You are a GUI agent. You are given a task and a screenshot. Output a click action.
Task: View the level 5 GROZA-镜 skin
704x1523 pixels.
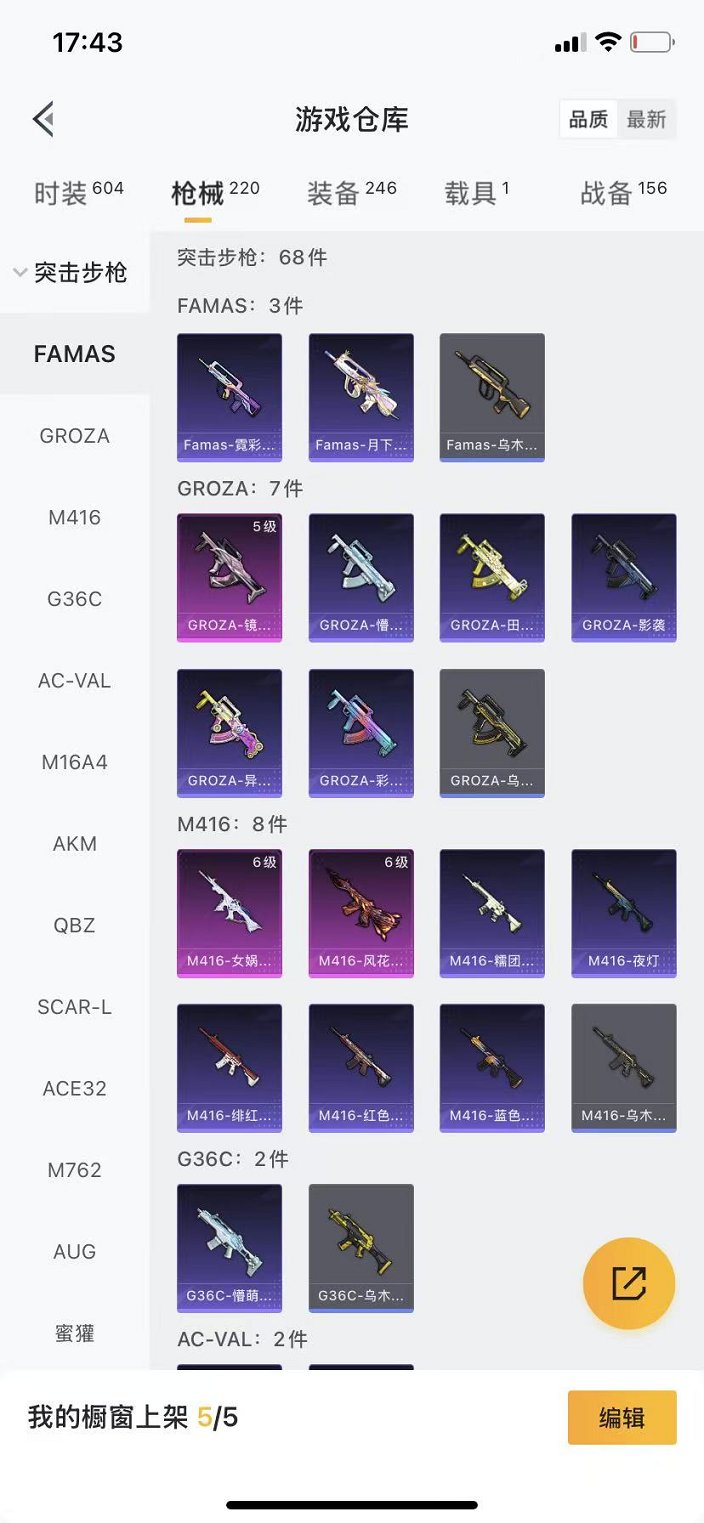229,578
